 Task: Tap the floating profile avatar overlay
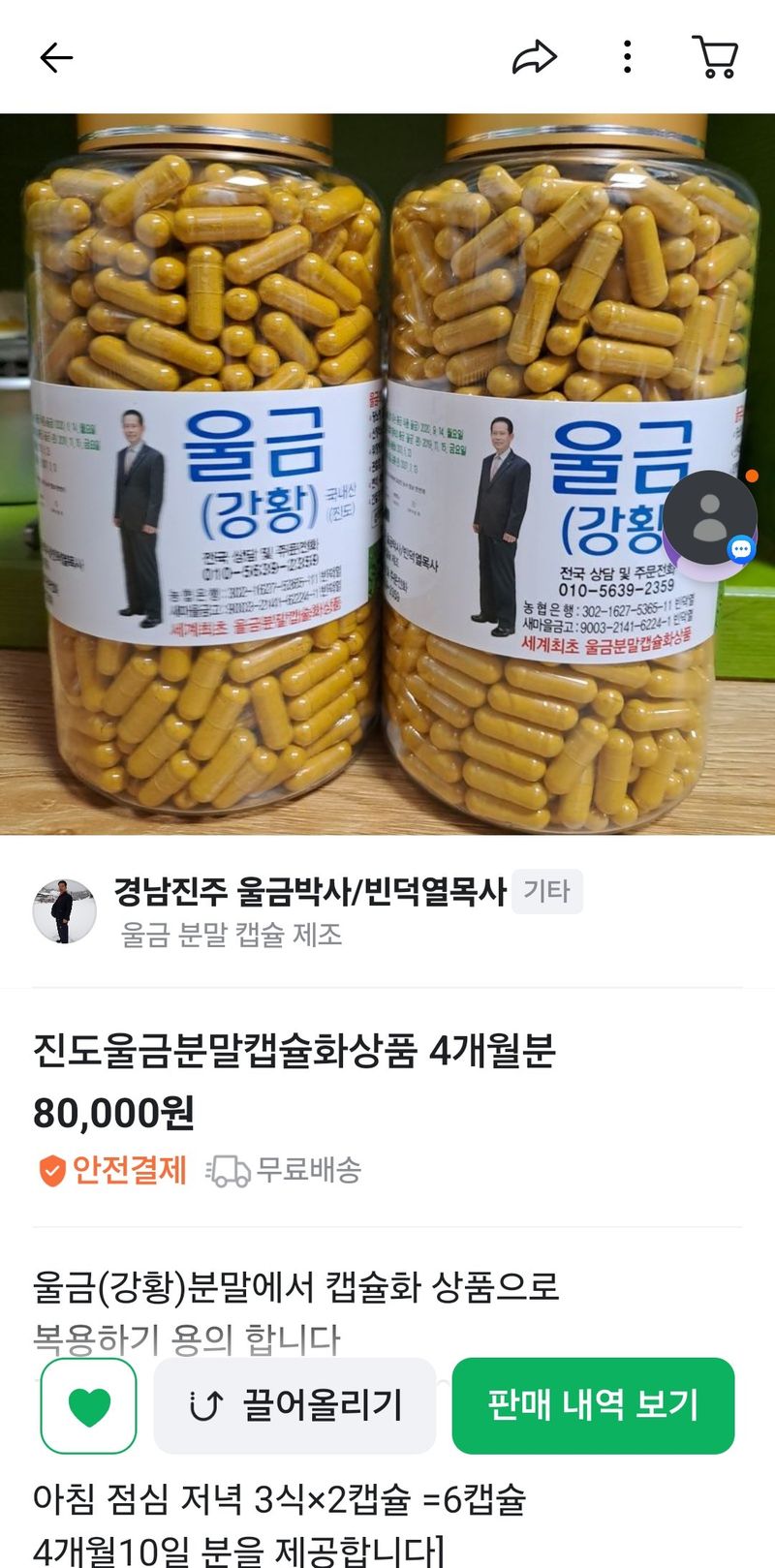(710, 519)
